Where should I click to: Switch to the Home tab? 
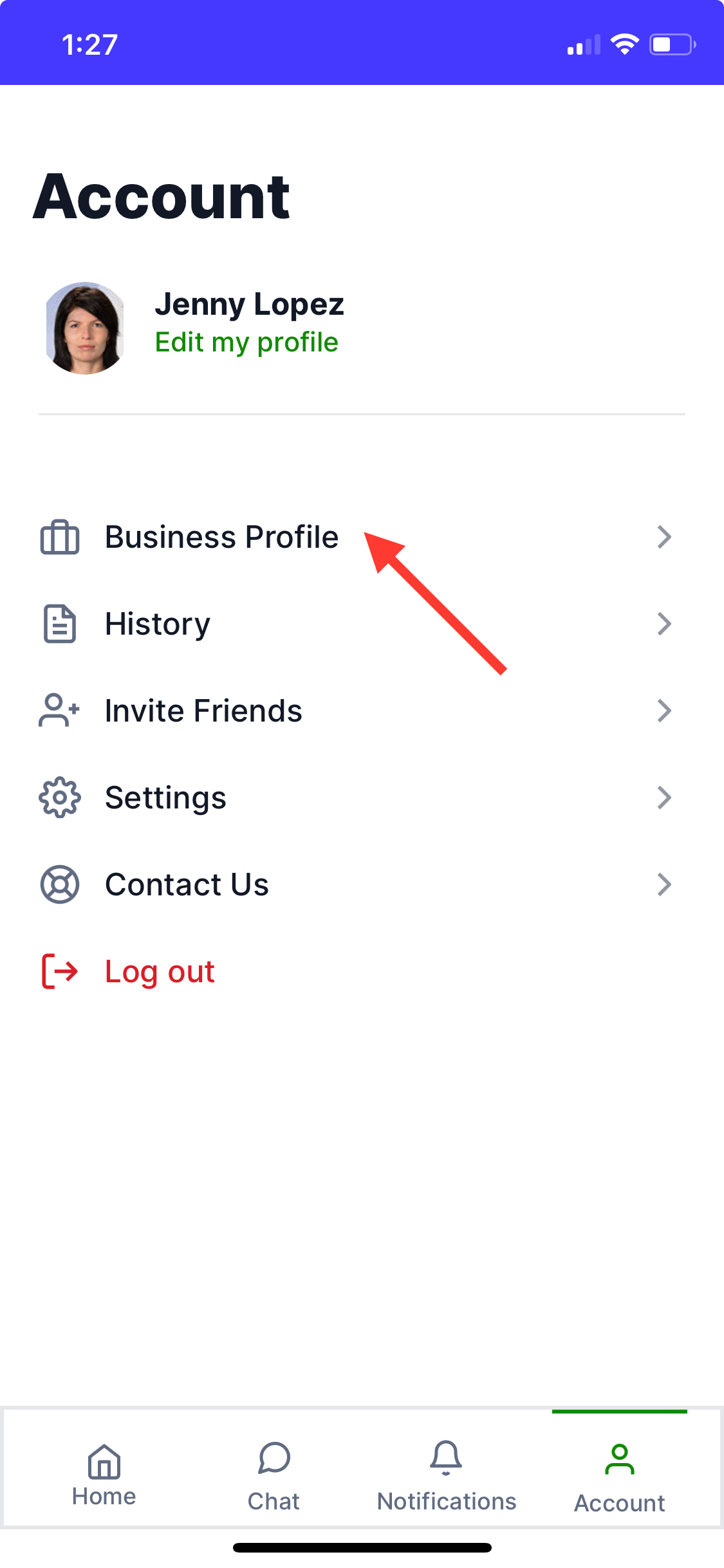pyautogui.click(x=104, y=1474)
